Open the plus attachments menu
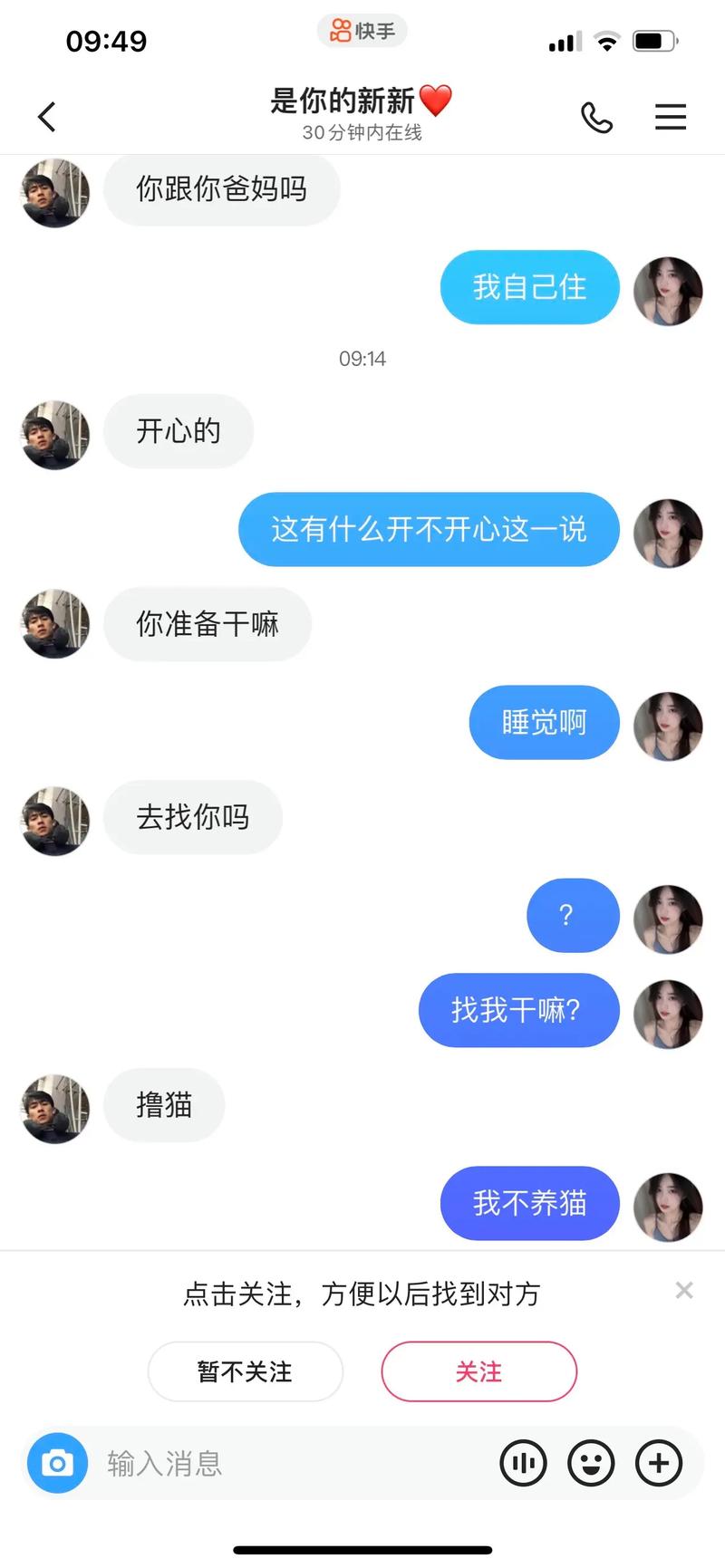Screen dimensions: 725x1568 point(659,1463)
